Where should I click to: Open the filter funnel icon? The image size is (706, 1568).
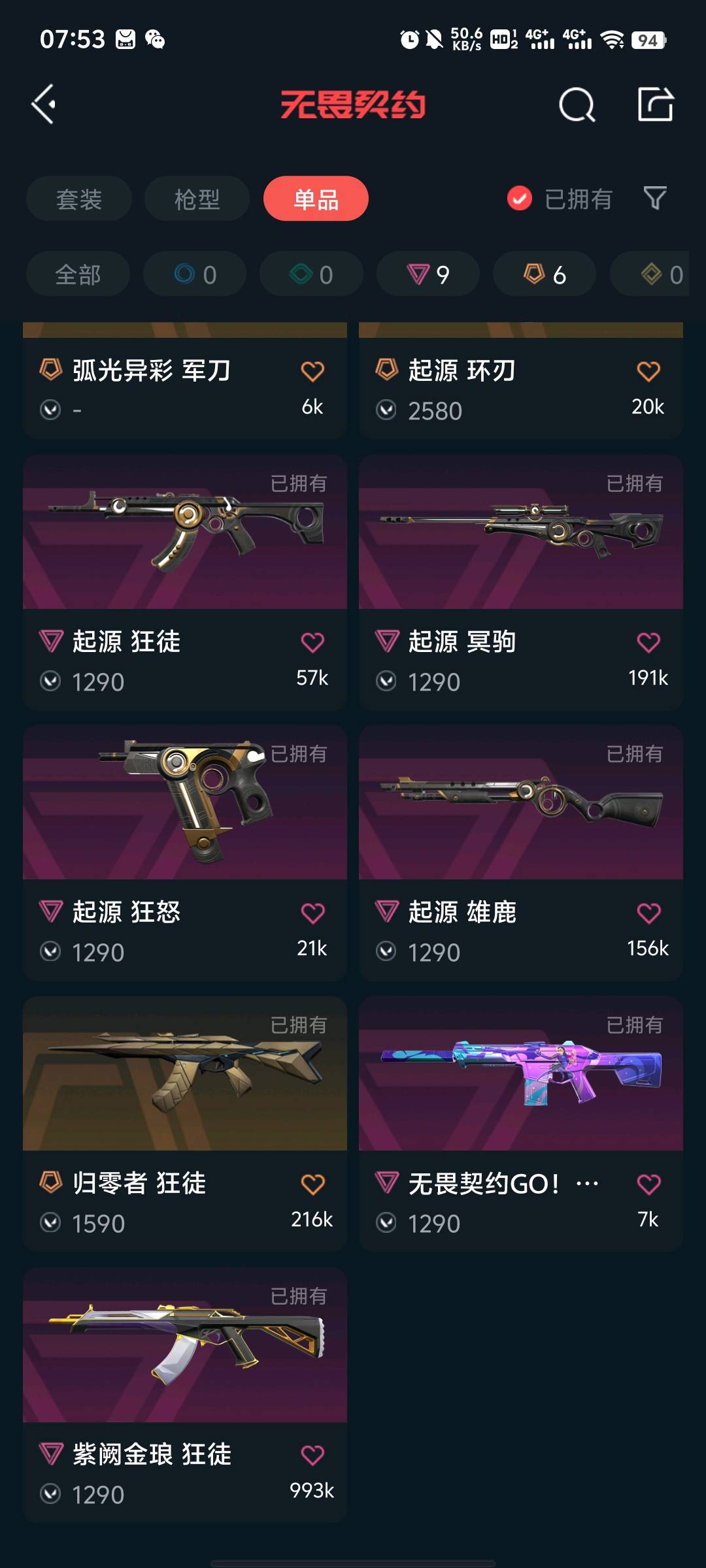point(655,198)
